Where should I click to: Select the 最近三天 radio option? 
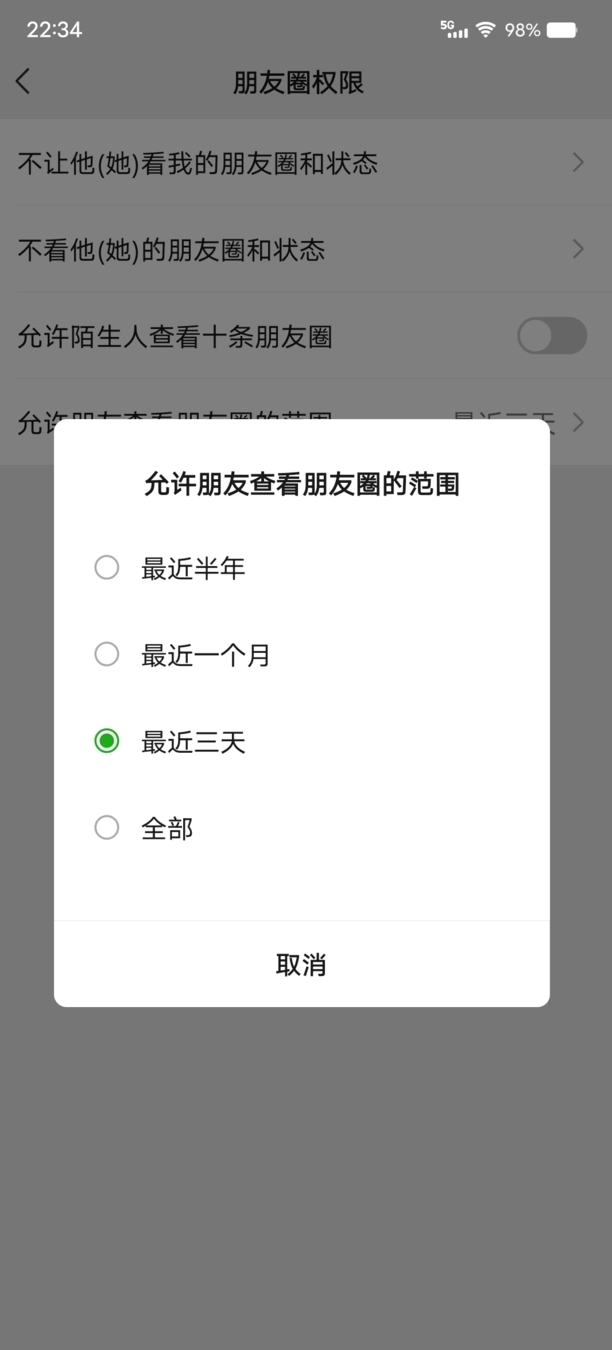tap(107, 741)
